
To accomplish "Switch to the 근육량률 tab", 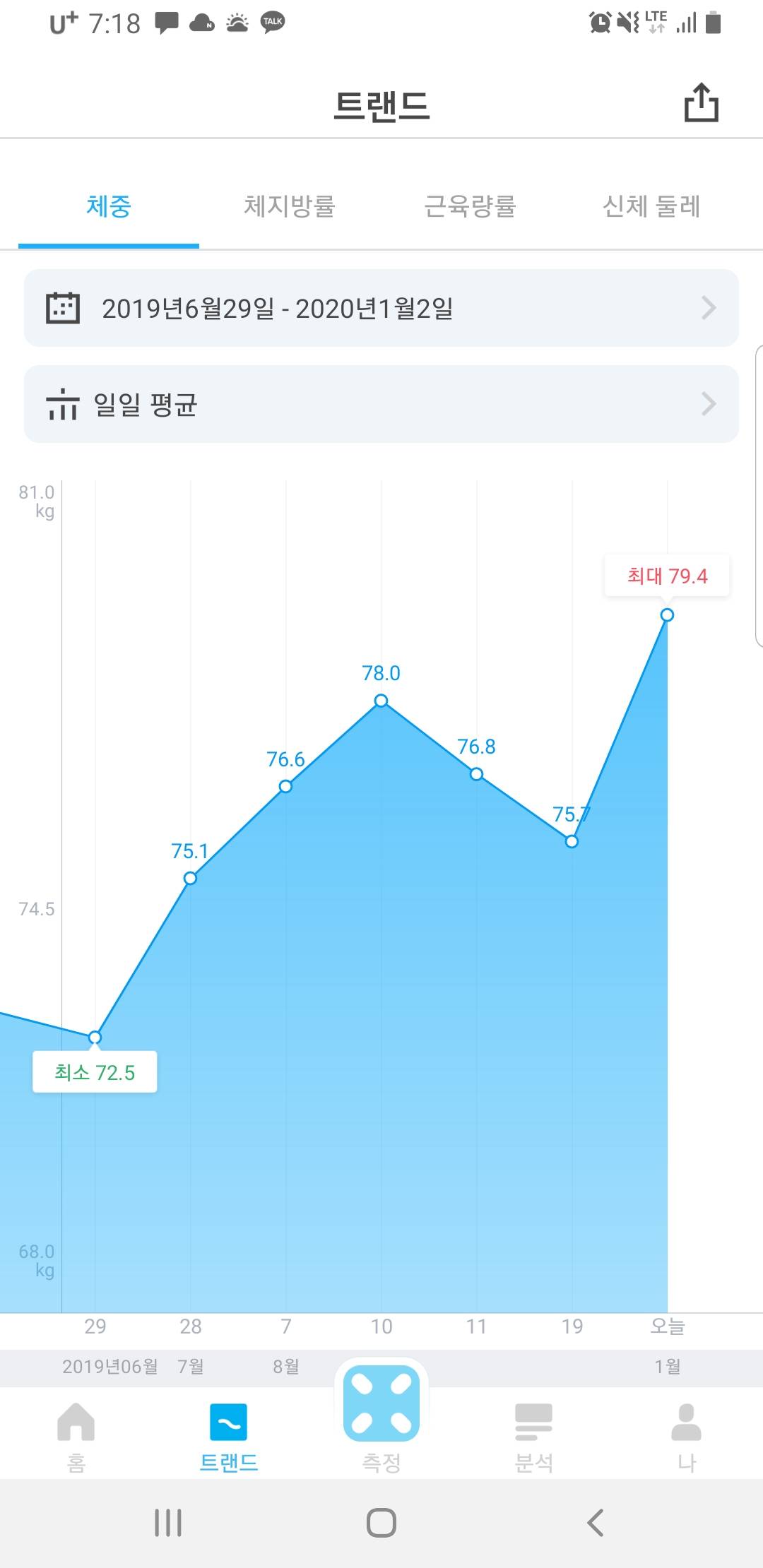I will point(470,206).
